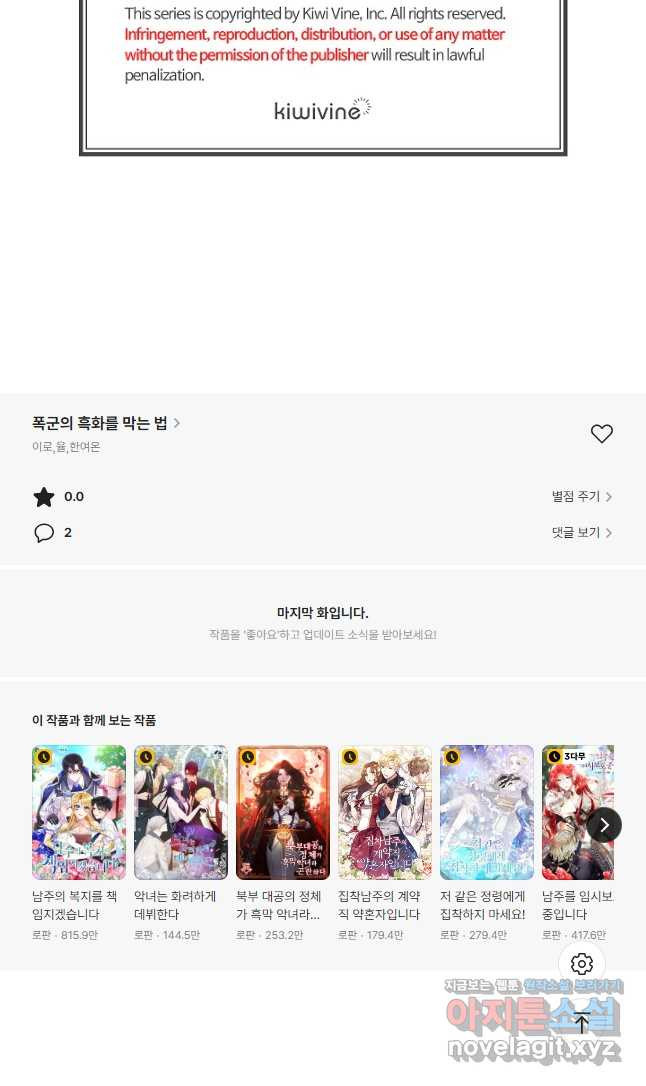This screenshot has width=646, height=1086.
Task: Open 집착남주의 계약직 약혼자입니다 card
Action: point(384,843)
